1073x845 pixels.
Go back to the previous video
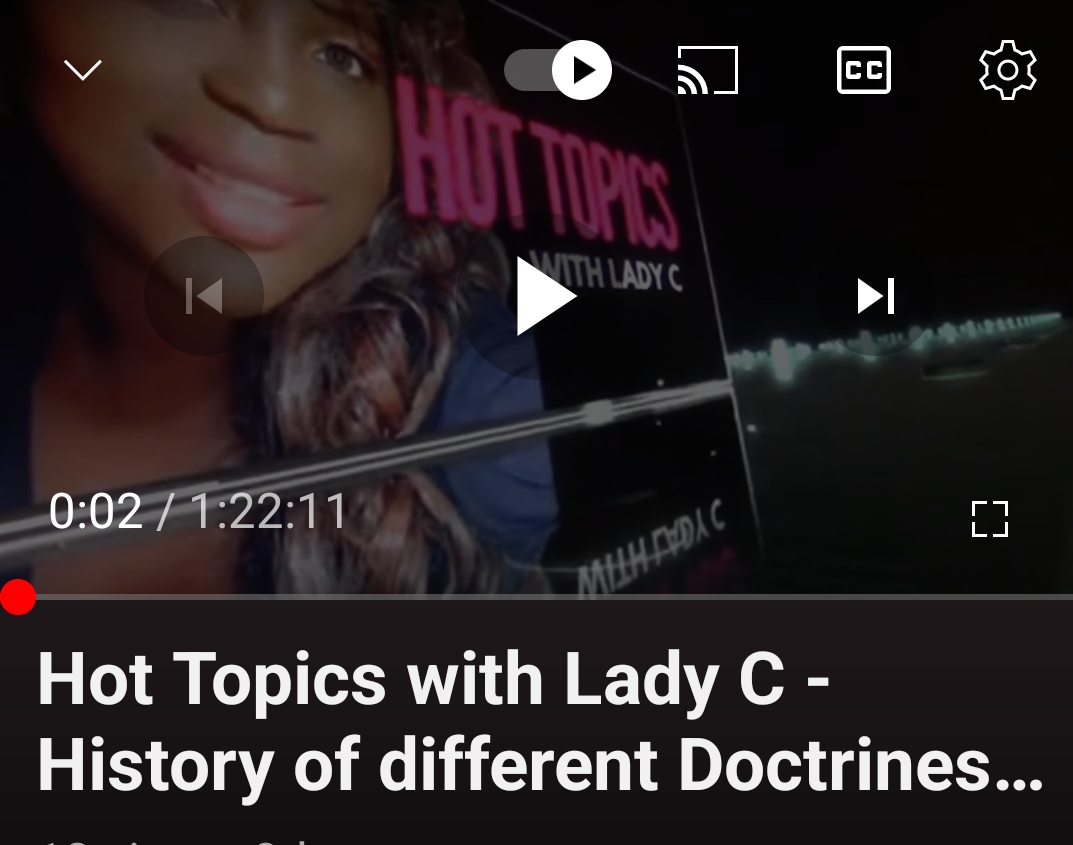pyautogui.click(x=204, y=296)
